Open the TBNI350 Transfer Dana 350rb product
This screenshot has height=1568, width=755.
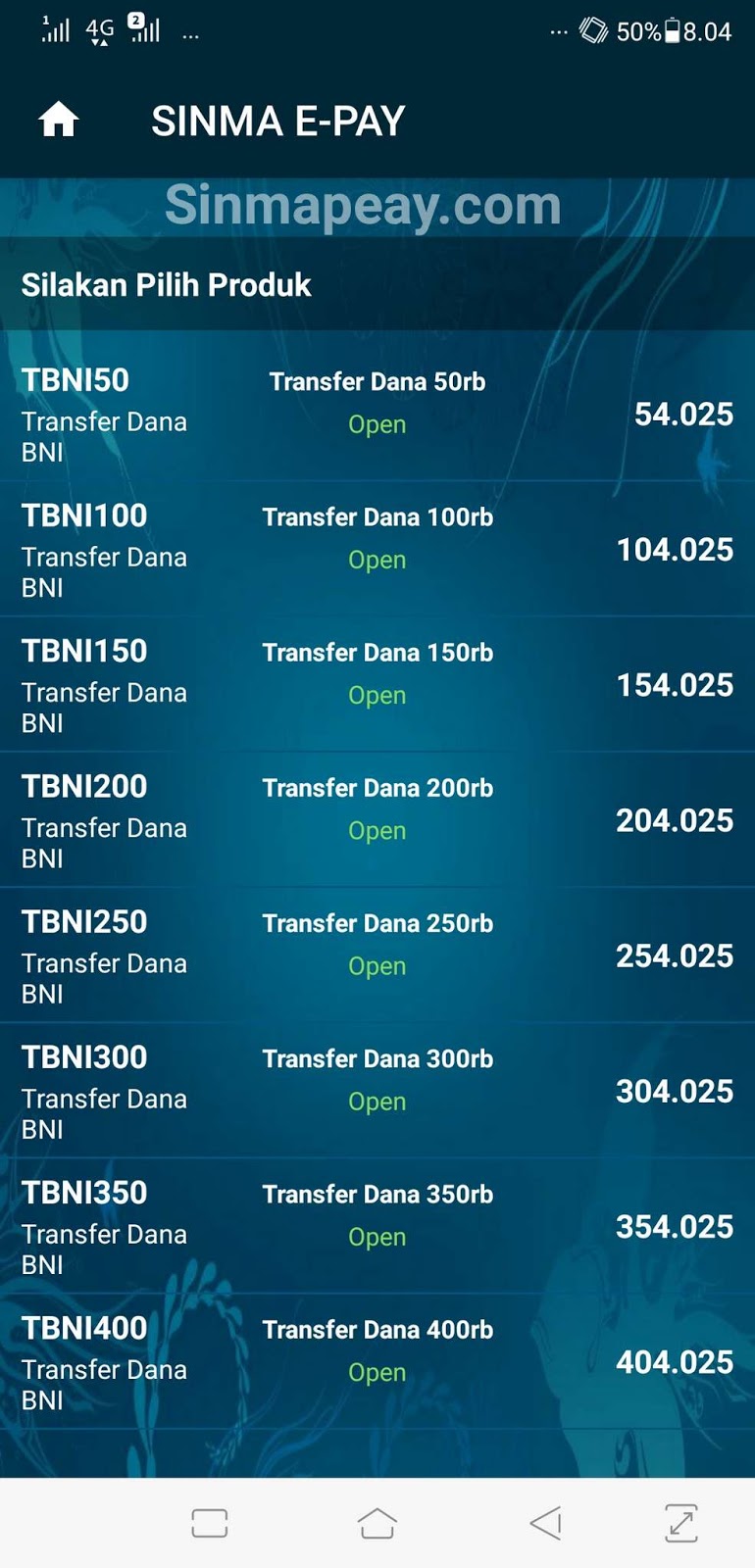tap(377, 1225)
